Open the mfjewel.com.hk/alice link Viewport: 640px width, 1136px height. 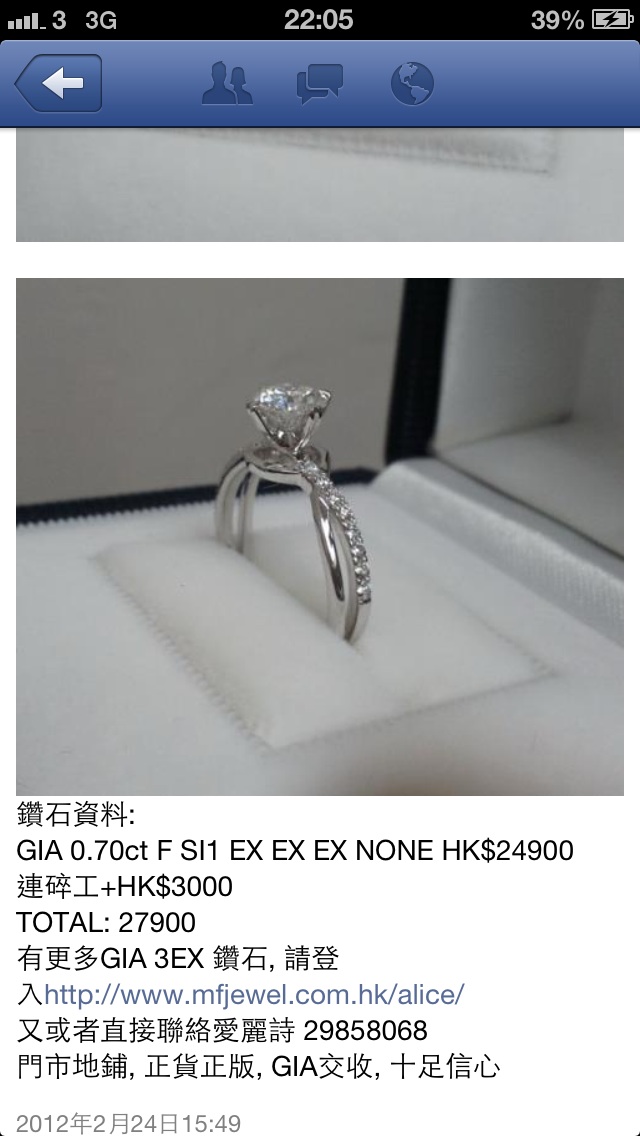[x=254, y=995]
